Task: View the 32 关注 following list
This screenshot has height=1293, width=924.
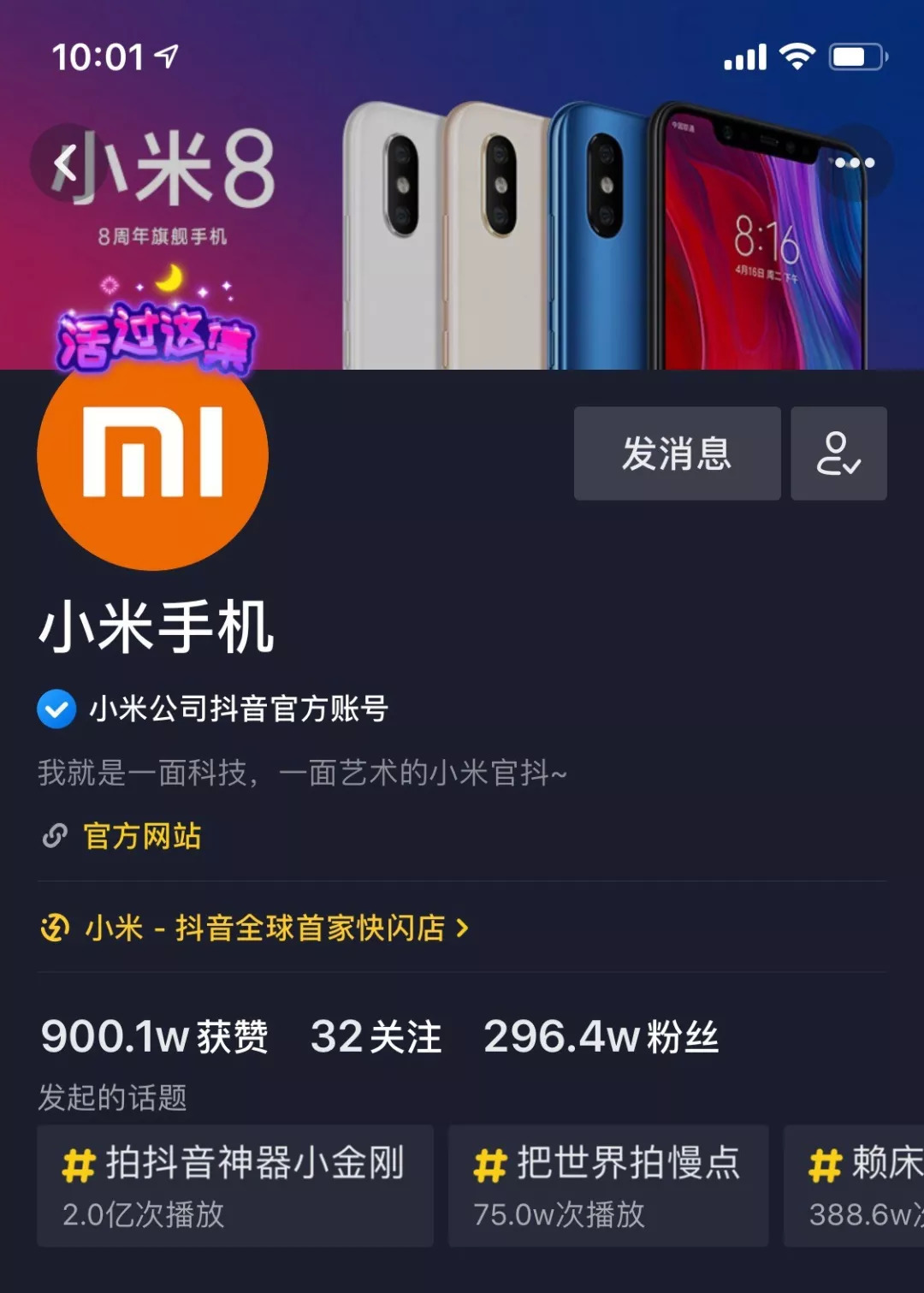Action: [x=376, y=1036]
